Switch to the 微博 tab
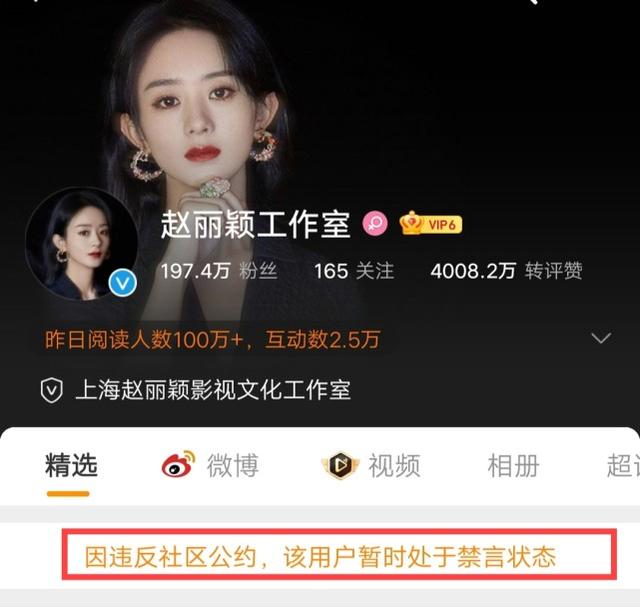This screenshot has height=607, width=640. (211, 465)
